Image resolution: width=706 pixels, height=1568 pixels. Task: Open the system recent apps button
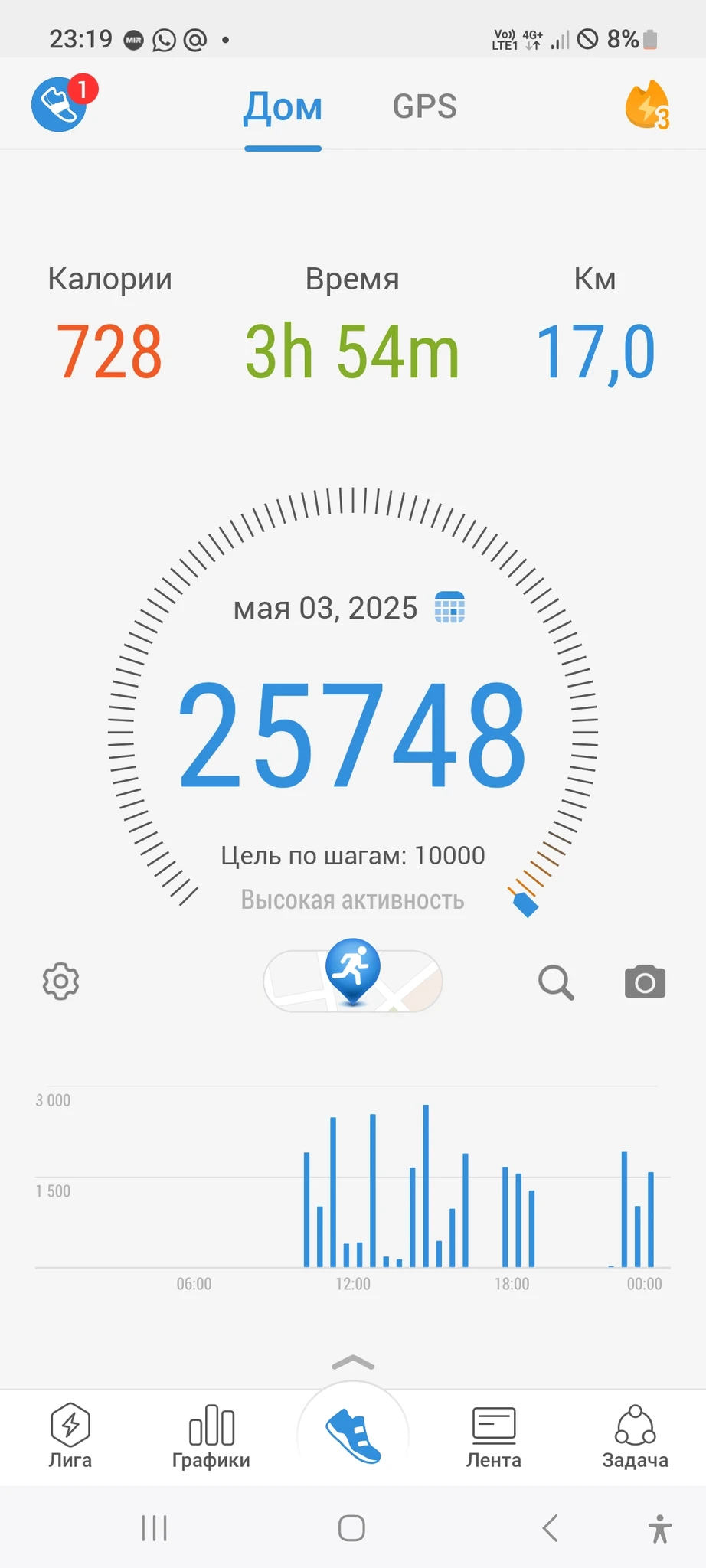point(154,1528)
